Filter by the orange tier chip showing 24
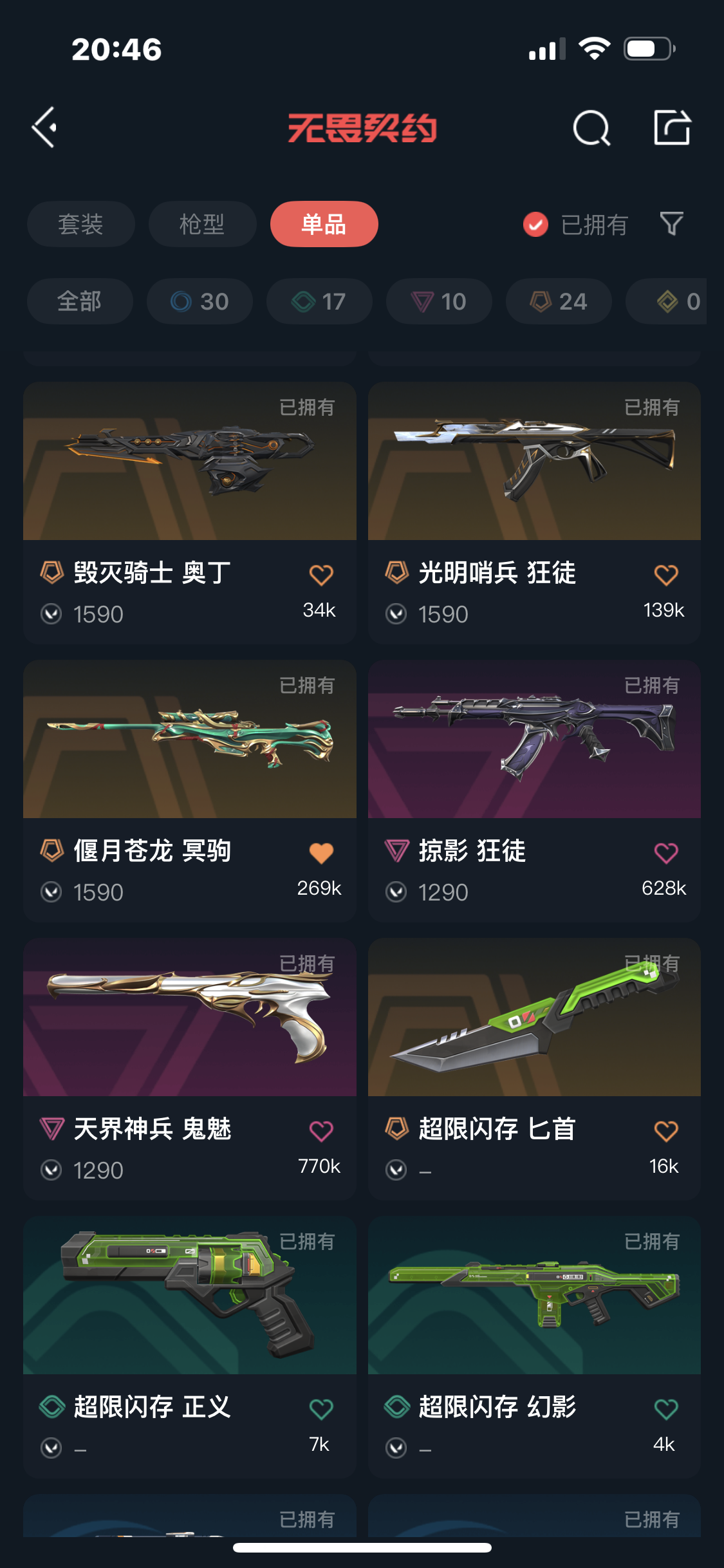Image resolution: width=724 pixels, height=1568 pixels. click(x=559, y=301)
